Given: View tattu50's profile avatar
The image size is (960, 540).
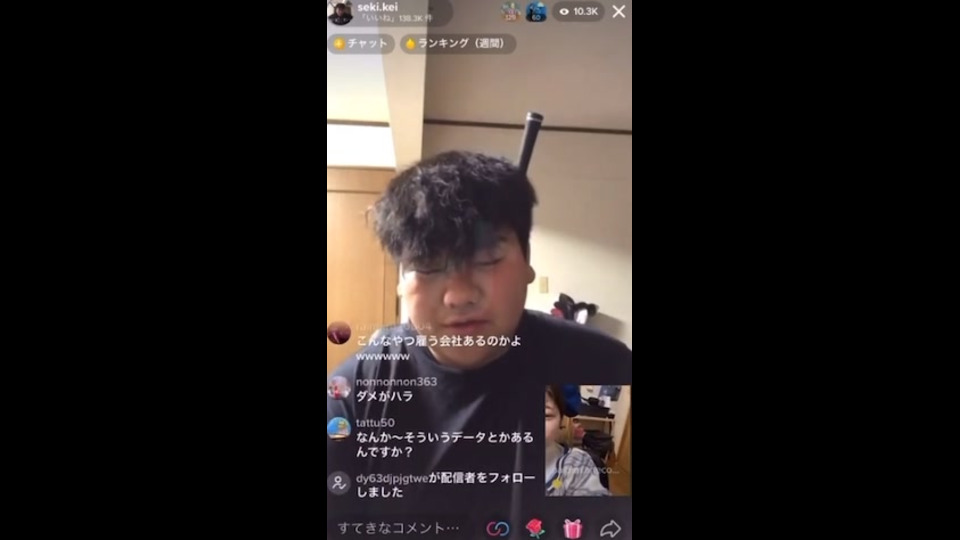Looking at the screenshot, I should (x=340, y=429).
